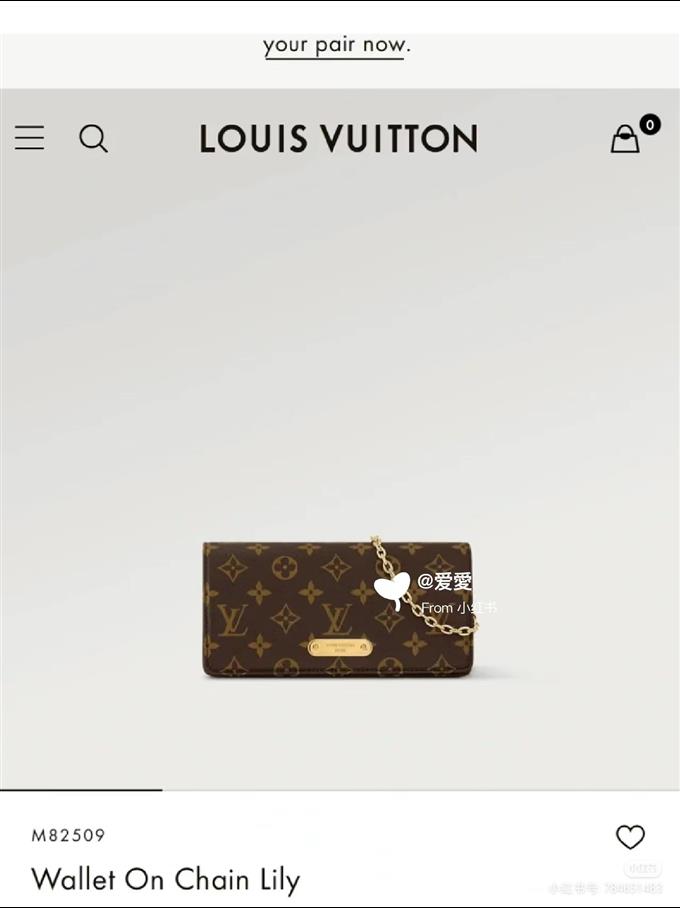Open the search icon
This screenshot has width=680, height=908.
coord(93,138)
